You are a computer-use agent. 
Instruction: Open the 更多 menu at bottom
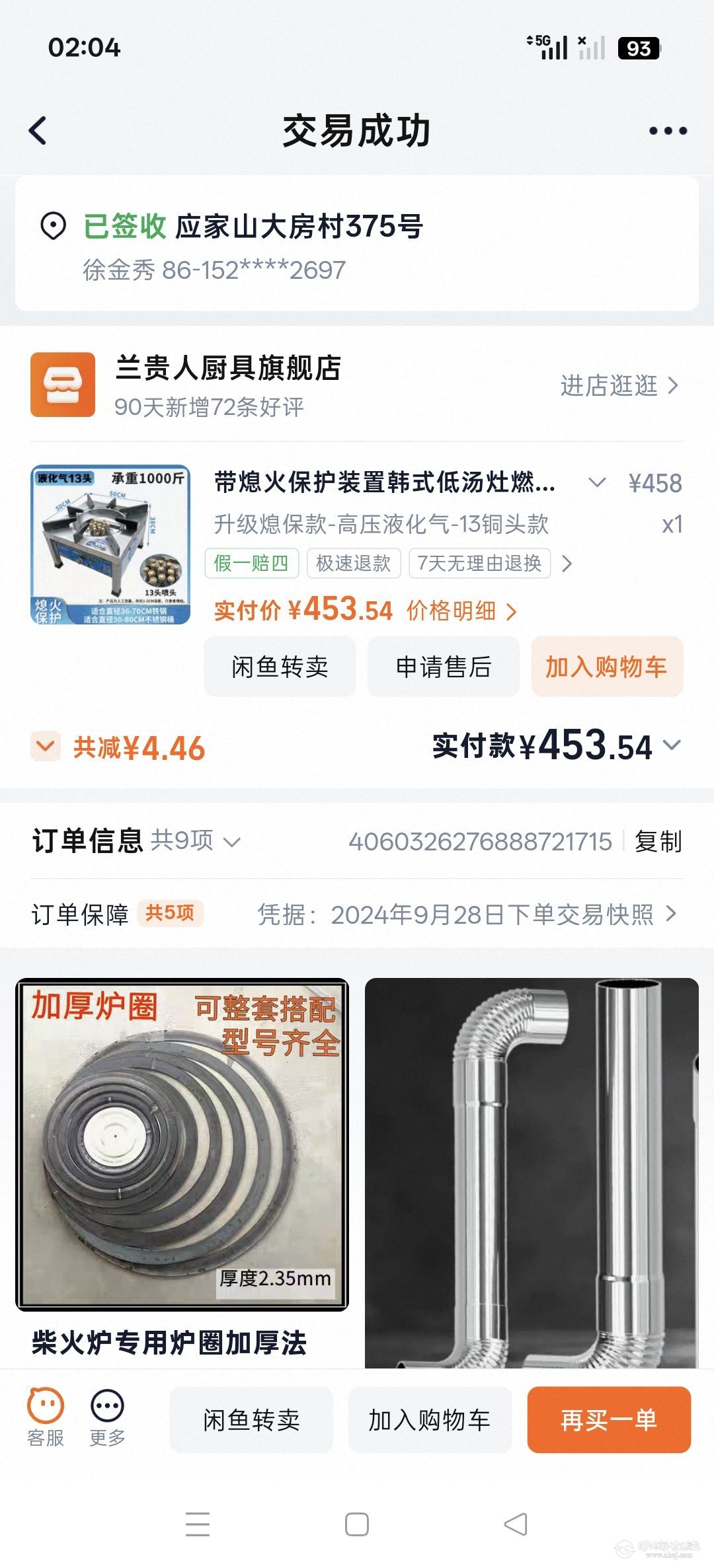(x=107, y=1419)
